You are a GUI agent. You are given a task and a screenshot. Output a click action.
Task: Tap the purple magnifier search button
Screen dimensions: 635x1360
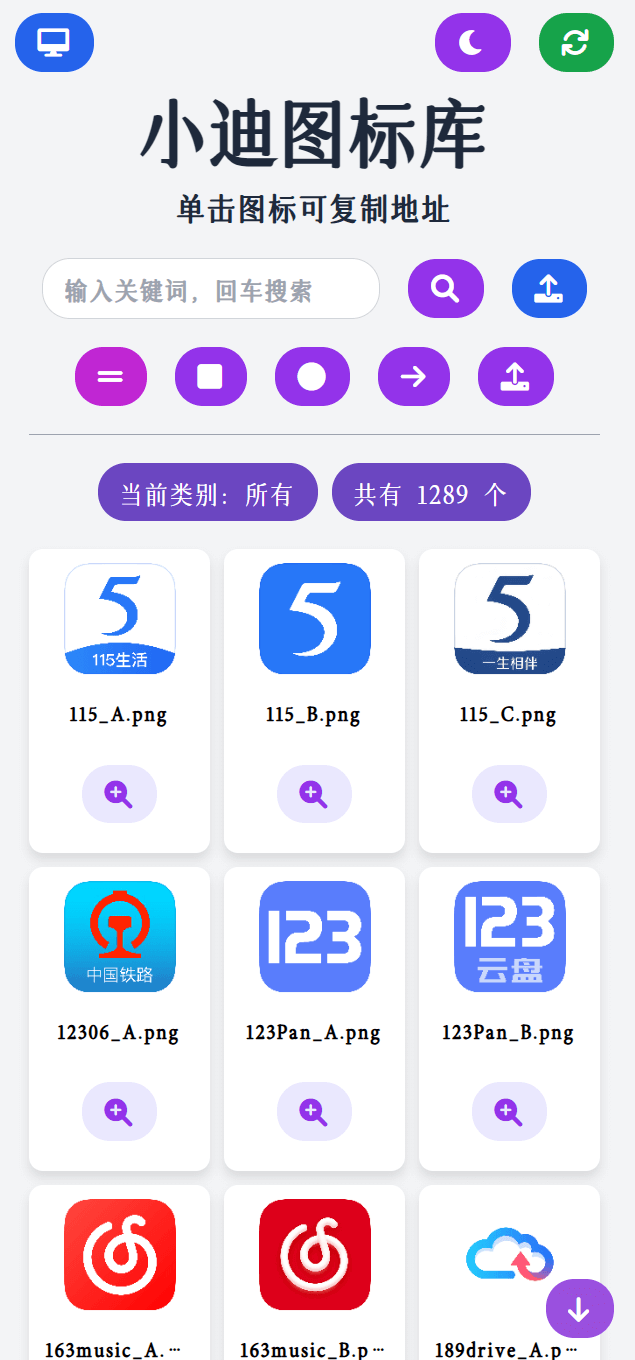[445, 289]
